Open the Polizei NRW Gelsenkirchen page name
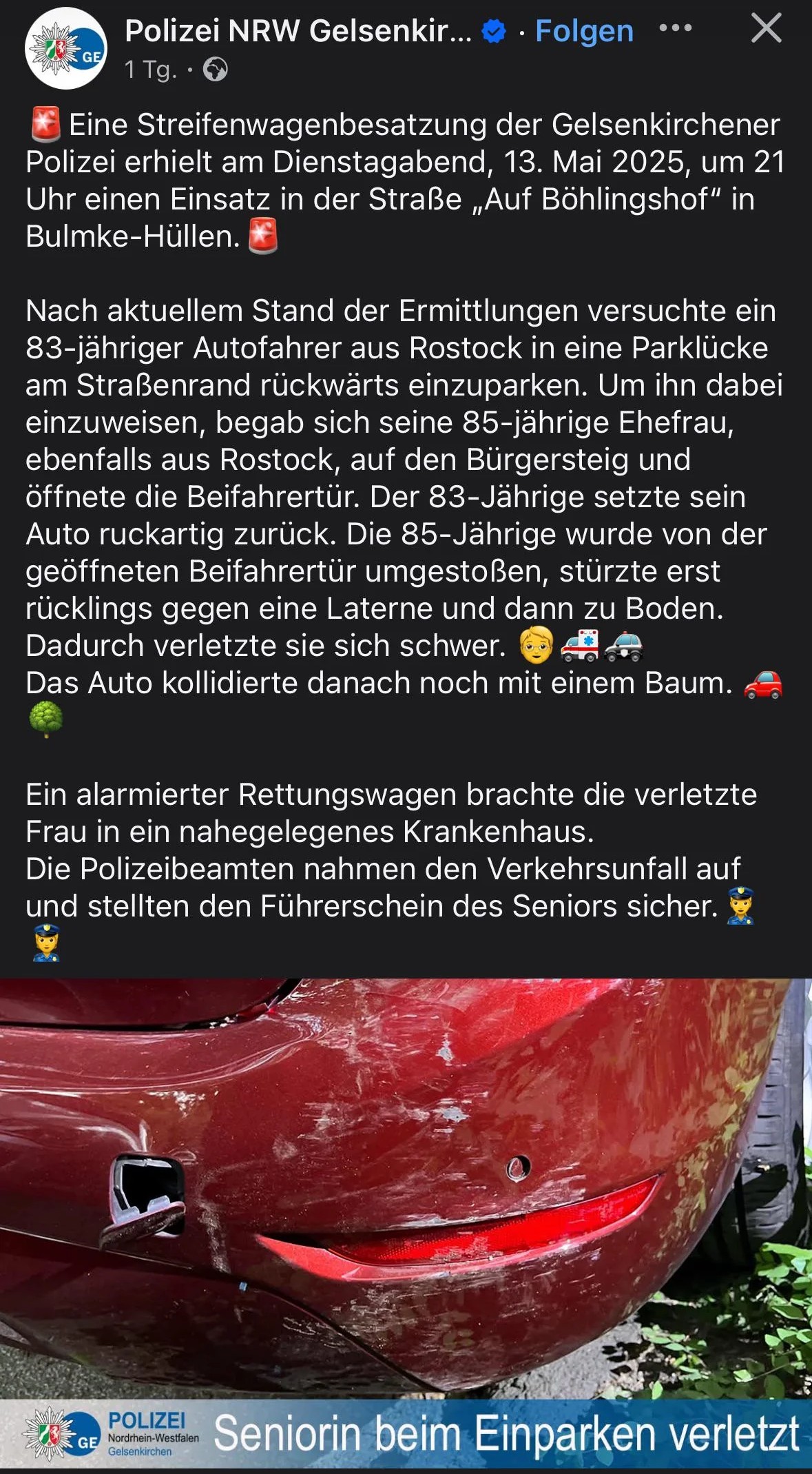Viewport: 812px width, 1474px height. tap(298, 31)
